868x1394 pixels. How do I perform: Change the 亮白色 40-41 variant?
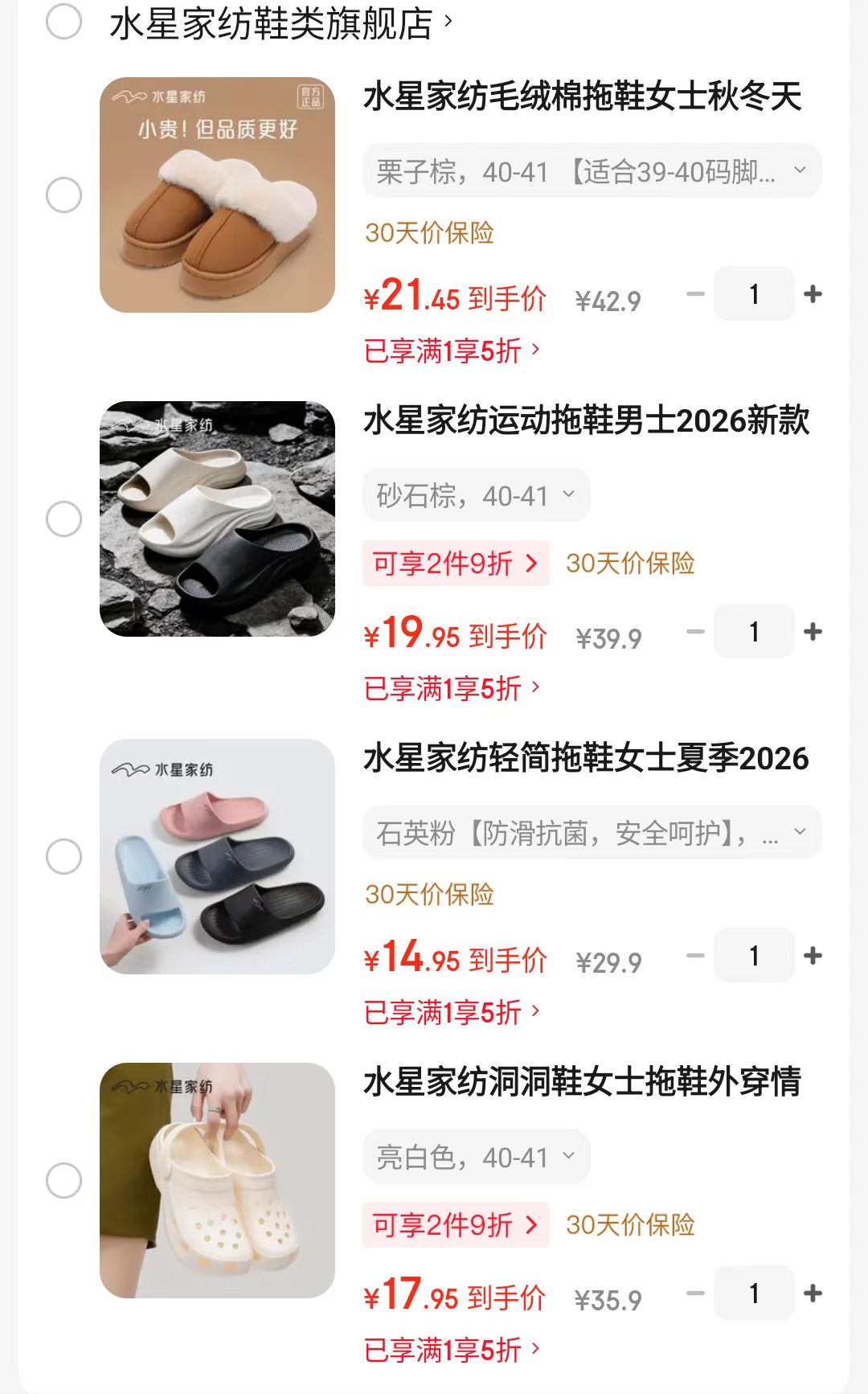tap(476, 1157)
